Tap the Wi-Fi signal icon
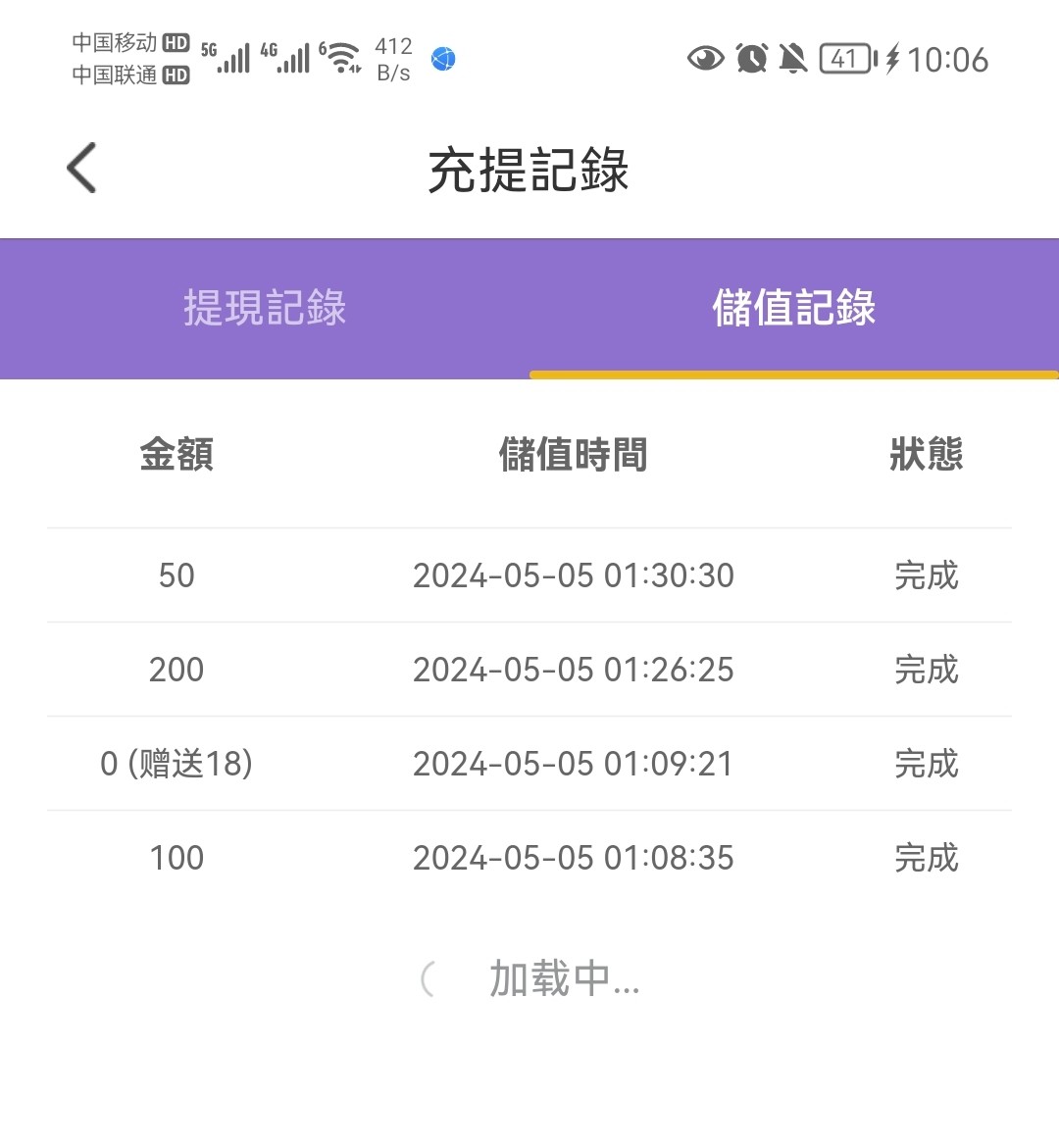Viewport: 1059px width, 1148px height. coord(343,56)
